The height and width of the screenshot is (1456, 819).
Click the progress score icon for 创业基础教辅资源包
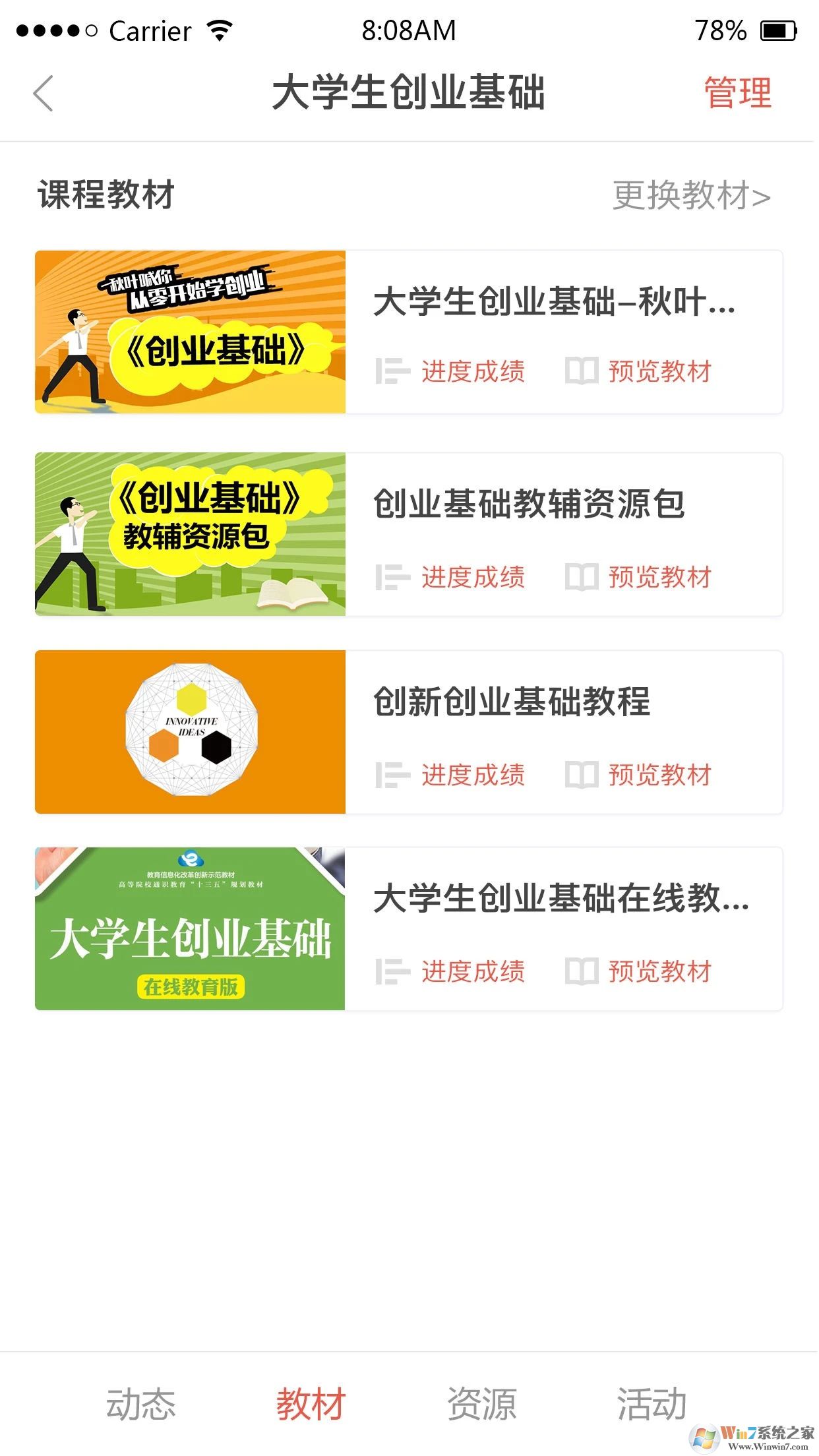pos(394,578)
